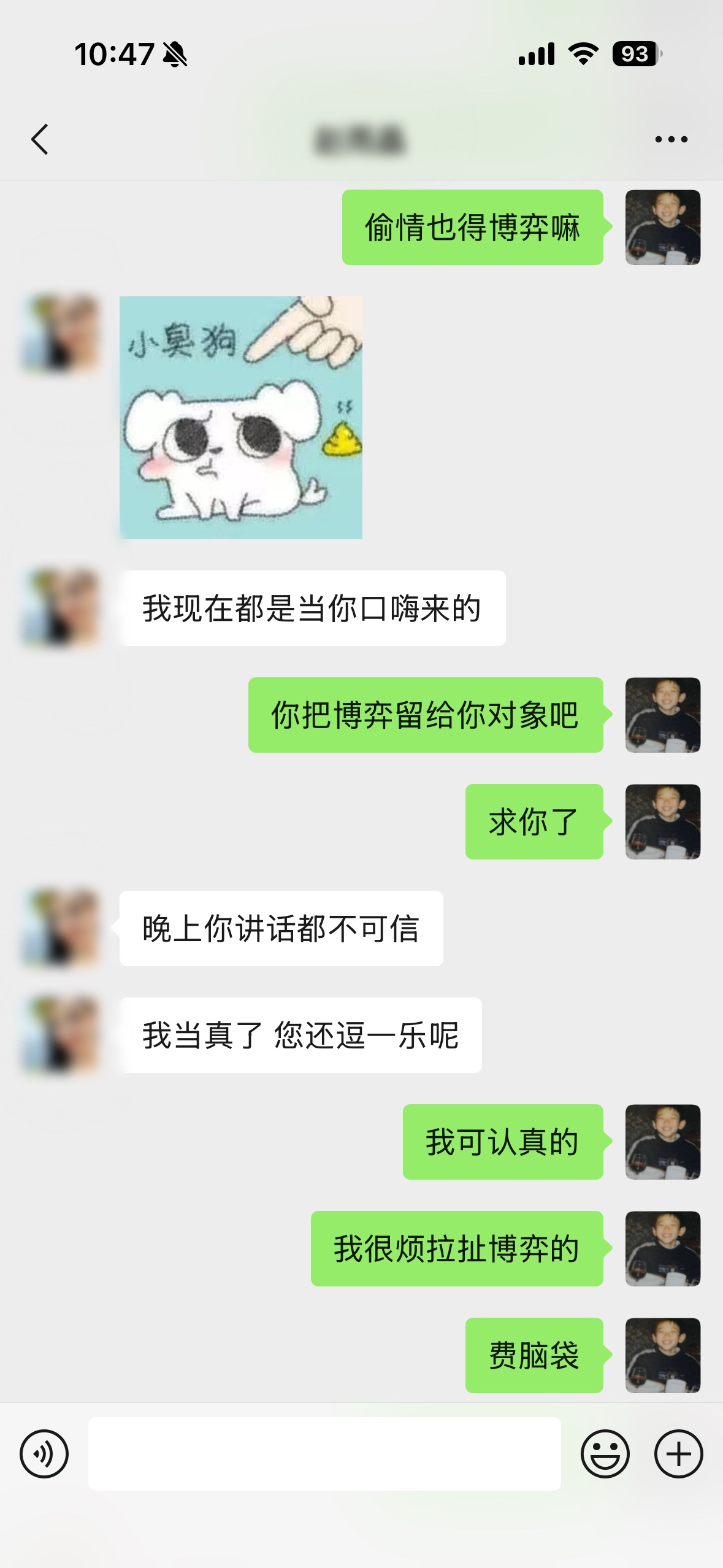Open the plus attachments menu
The height and width of the screenshot is (1568, 723).
678,1453
